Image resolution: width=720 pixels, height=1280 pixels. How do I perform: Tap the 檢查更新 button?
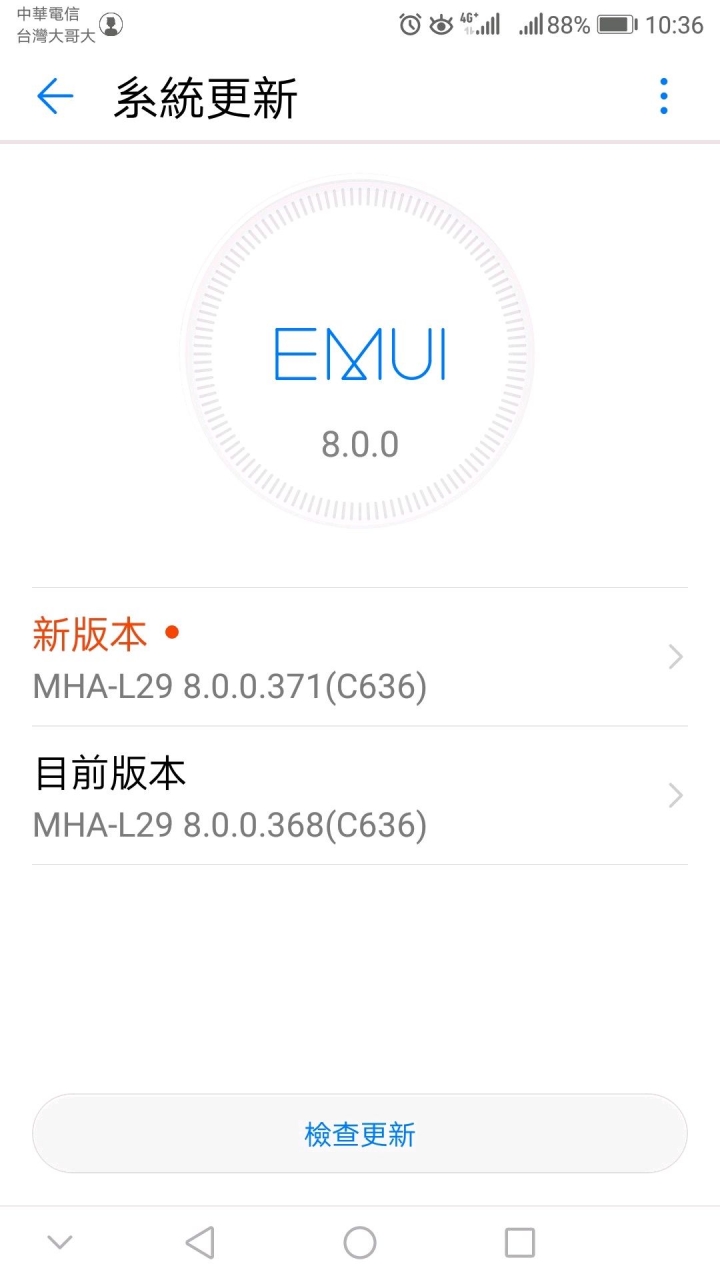360,1134
